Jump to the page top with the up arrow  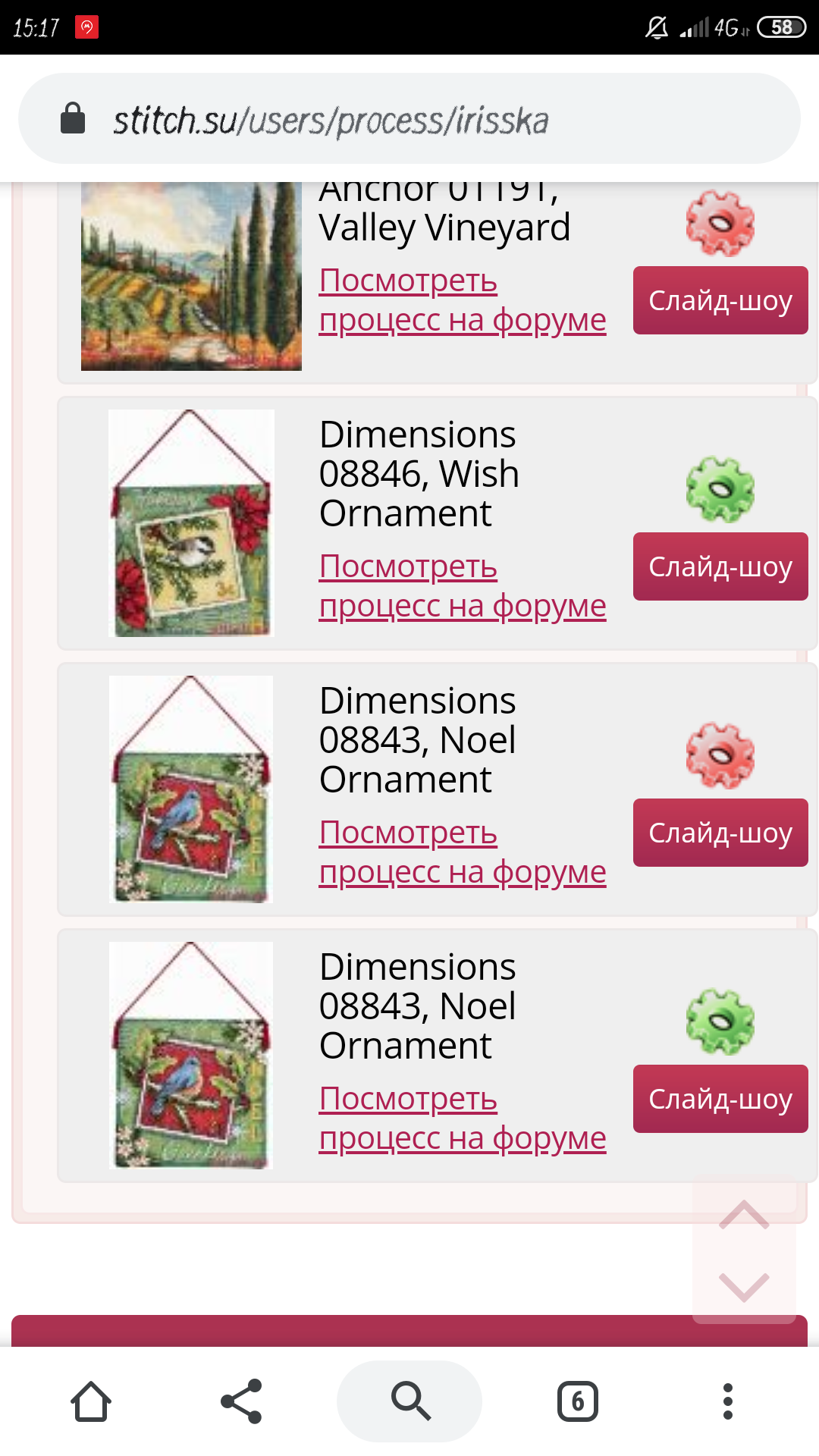(744, 1215)
